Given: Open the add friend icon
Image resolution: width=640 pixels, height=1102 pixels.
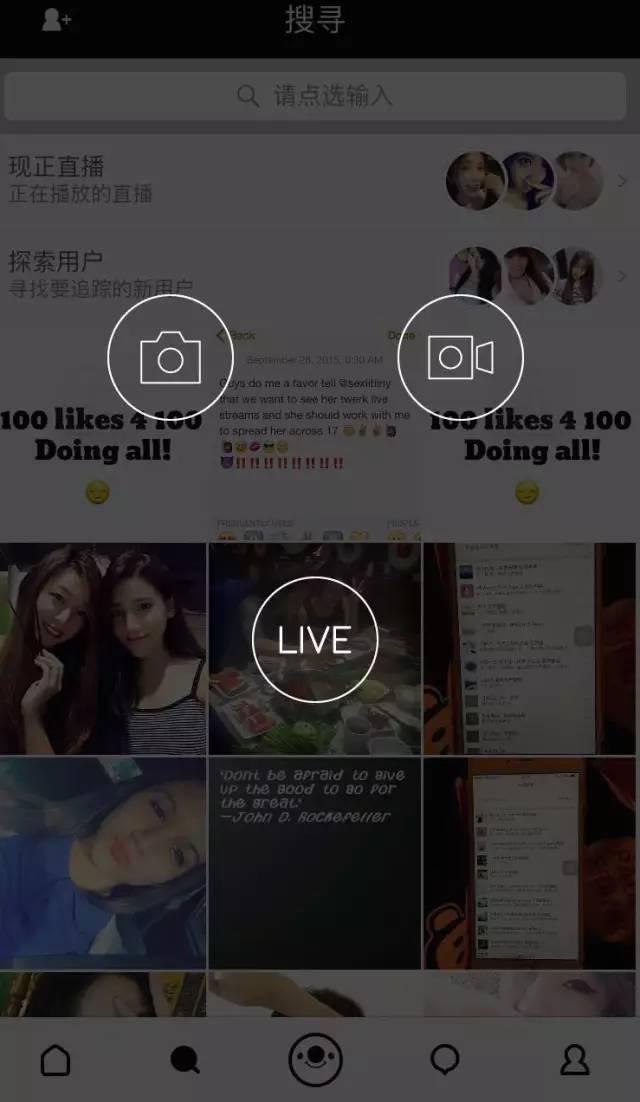Looking at the screenshot, I should coord(56,20).
